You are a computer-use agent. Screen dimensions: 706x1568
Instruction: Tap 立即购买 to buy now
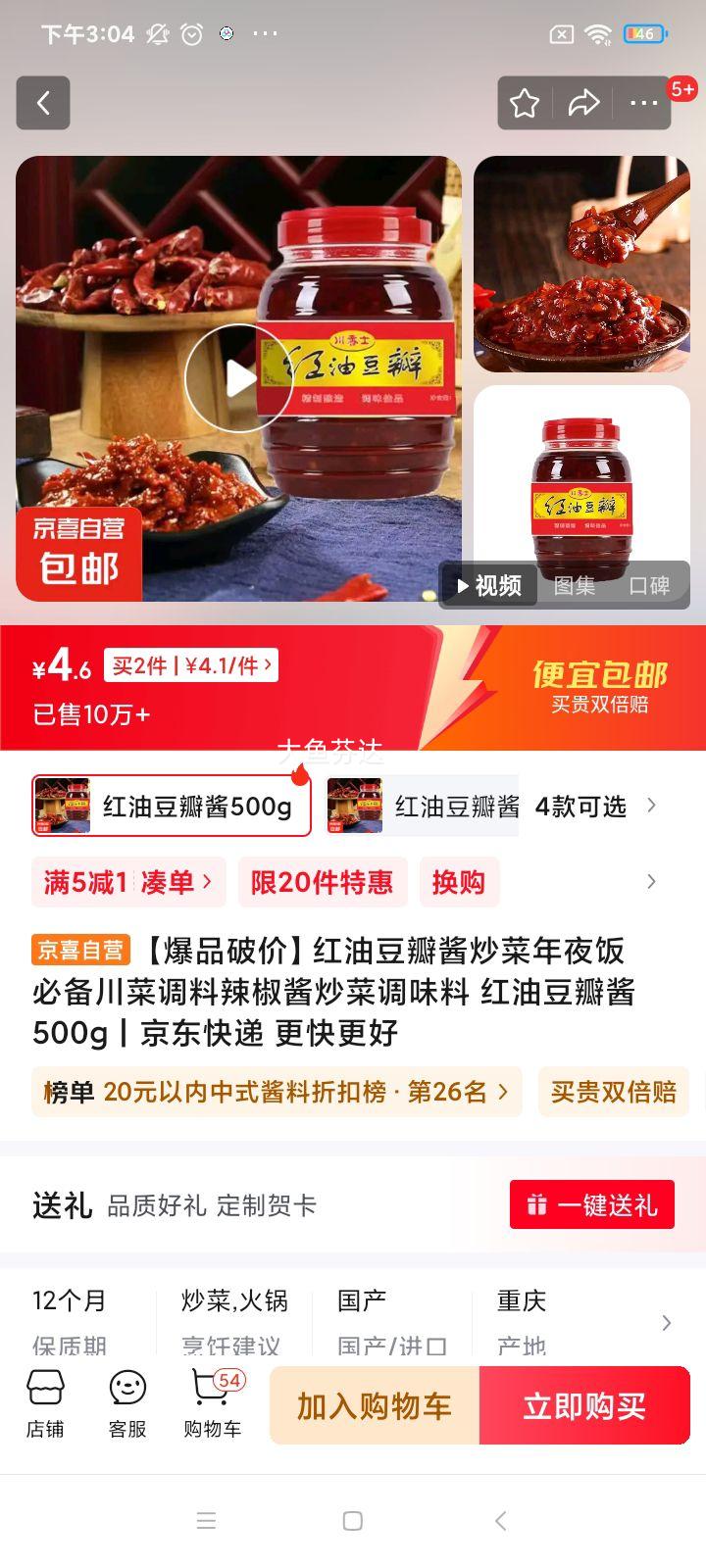585,1405
